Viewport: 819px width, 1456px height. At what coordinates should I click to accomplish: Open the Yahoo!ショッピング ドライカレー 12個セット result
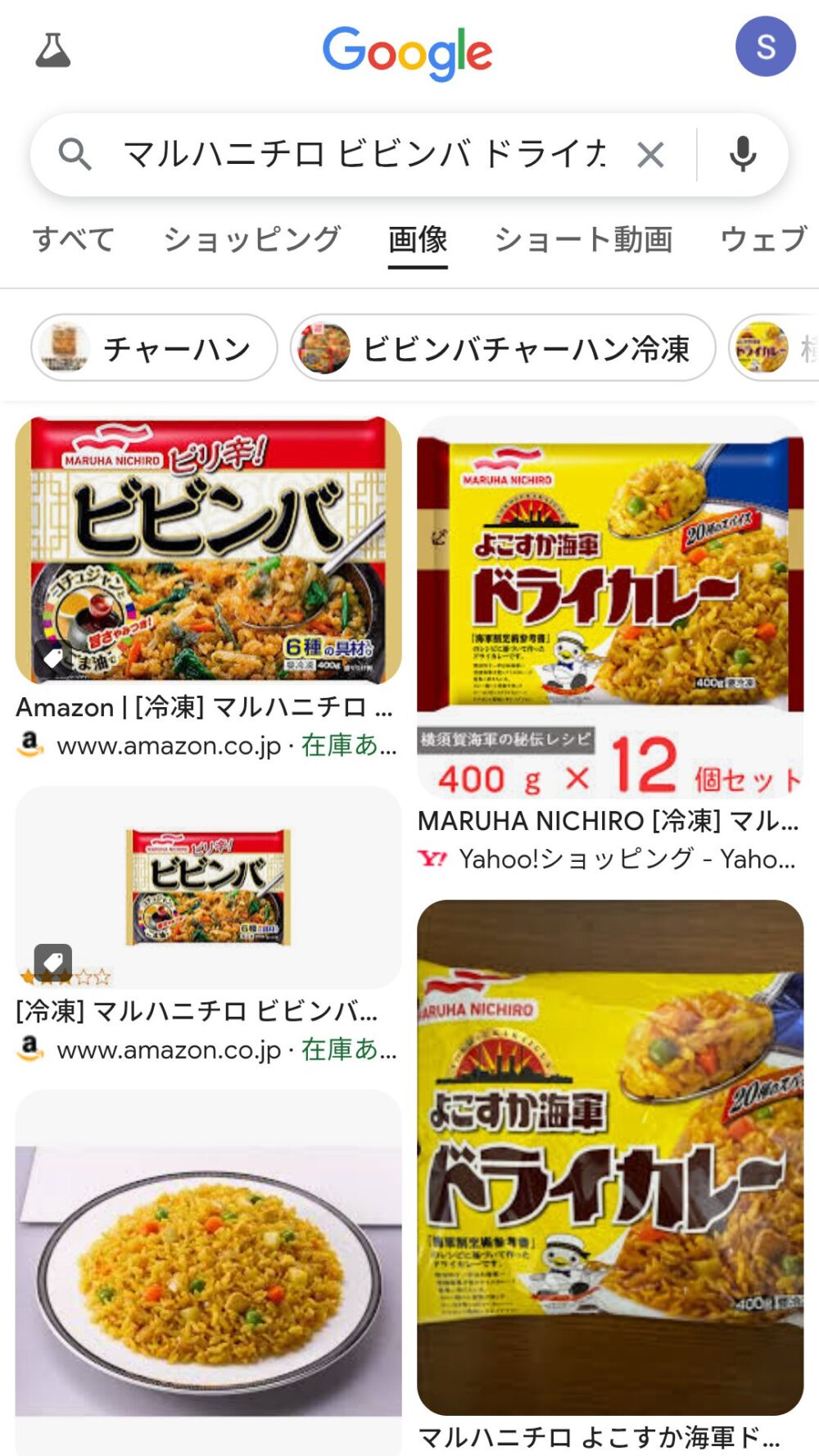click(x=610, y=607)
